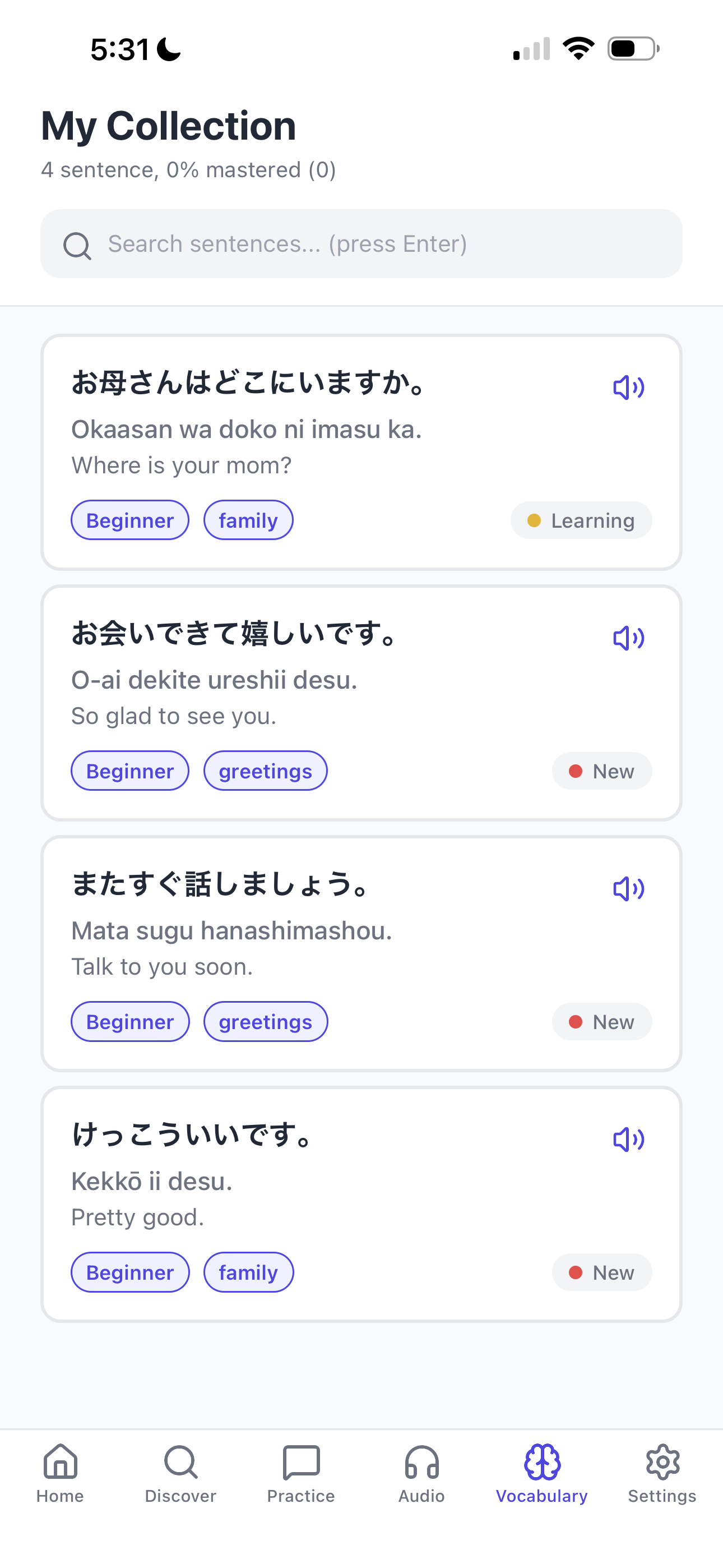
Task: Play audio for "Pretty good" sentence
Action: [x=628, y=1139]
